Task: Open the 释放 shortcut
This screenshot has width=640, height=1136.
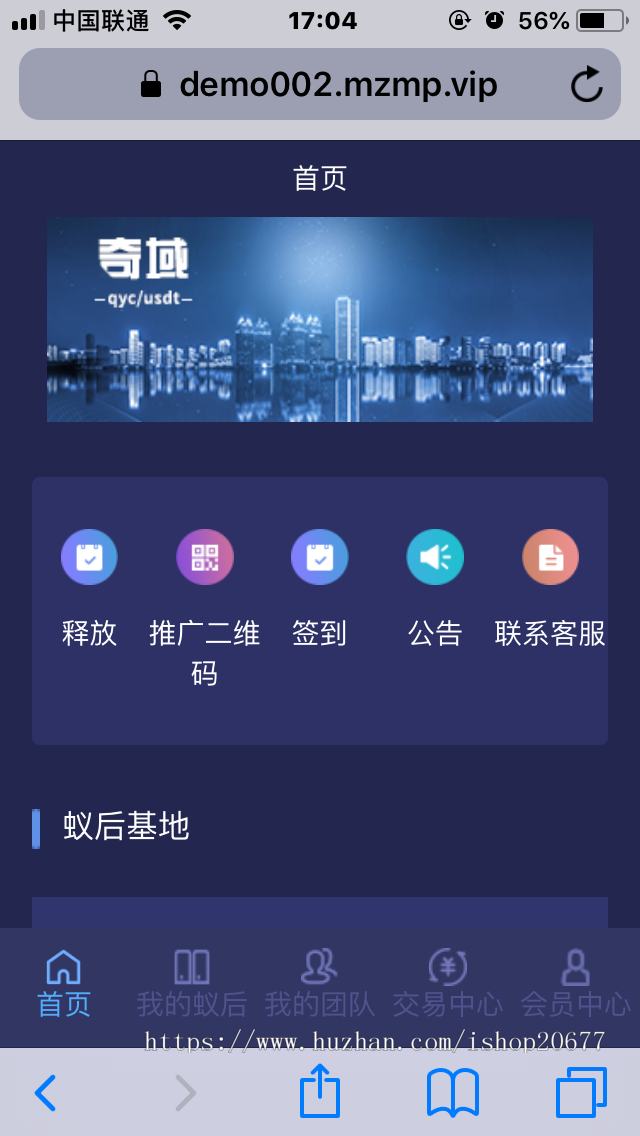Action: tap(89, 588)
